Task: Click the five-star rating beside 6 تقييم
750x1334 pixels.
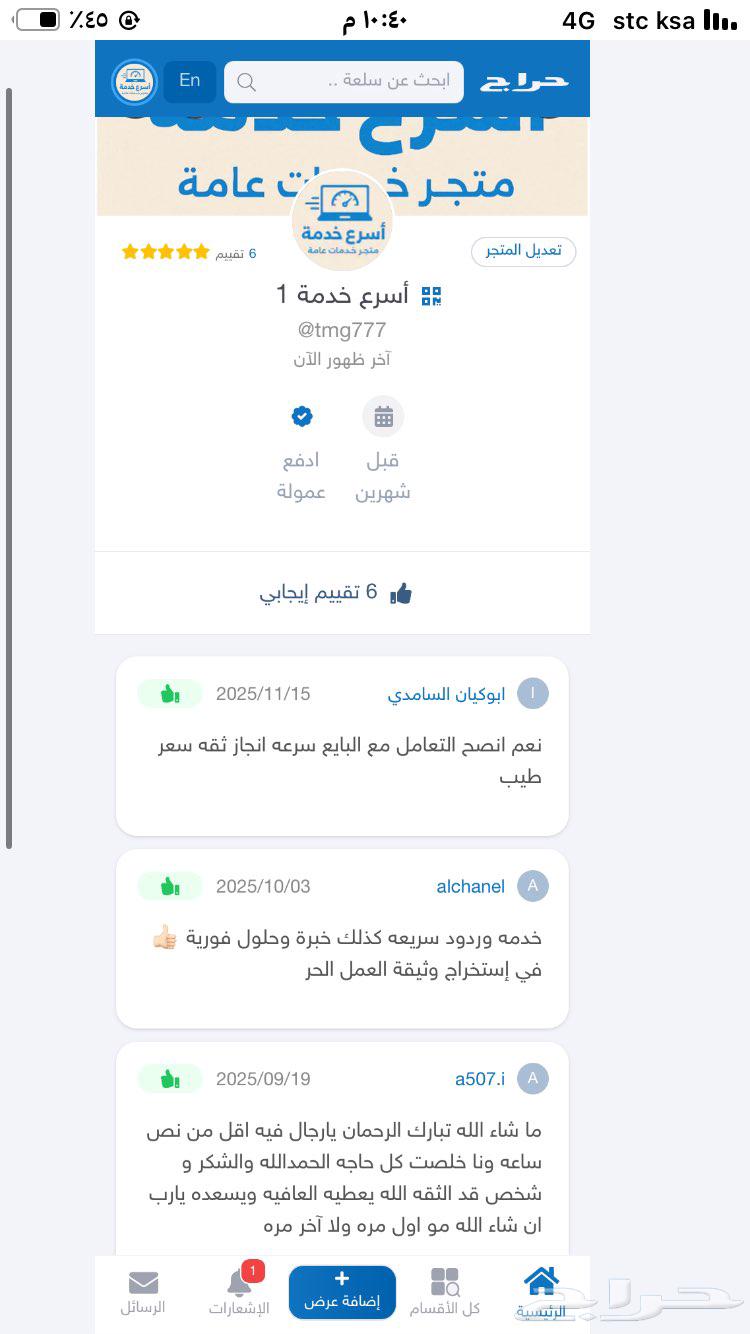Action: pyautogui.click(x=165, y=252)
